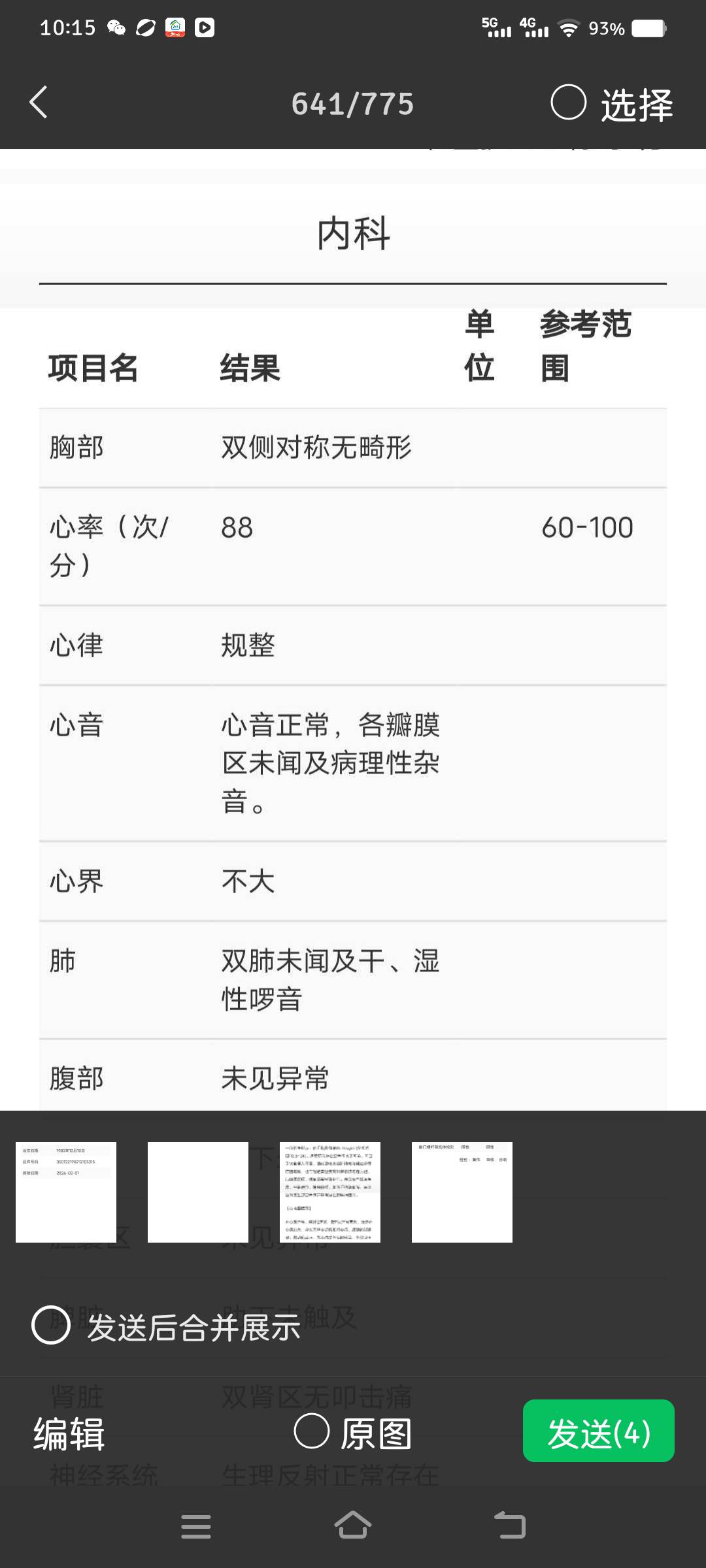706x1568 pixels.
Task: Select the 原图 original quality option
Action: point(312,1432)
